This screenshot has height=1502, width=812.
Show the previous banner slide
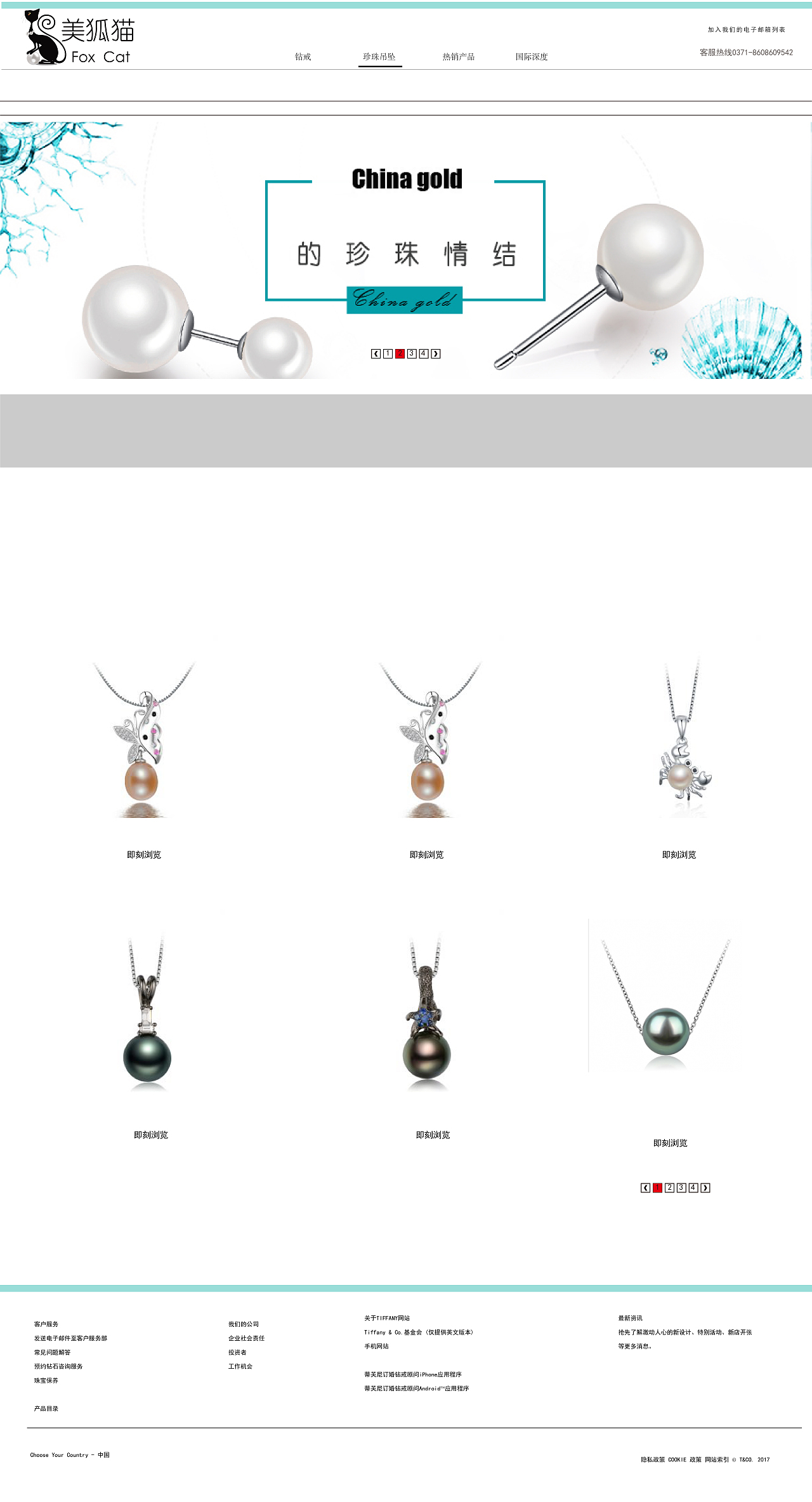click(376, 353)
